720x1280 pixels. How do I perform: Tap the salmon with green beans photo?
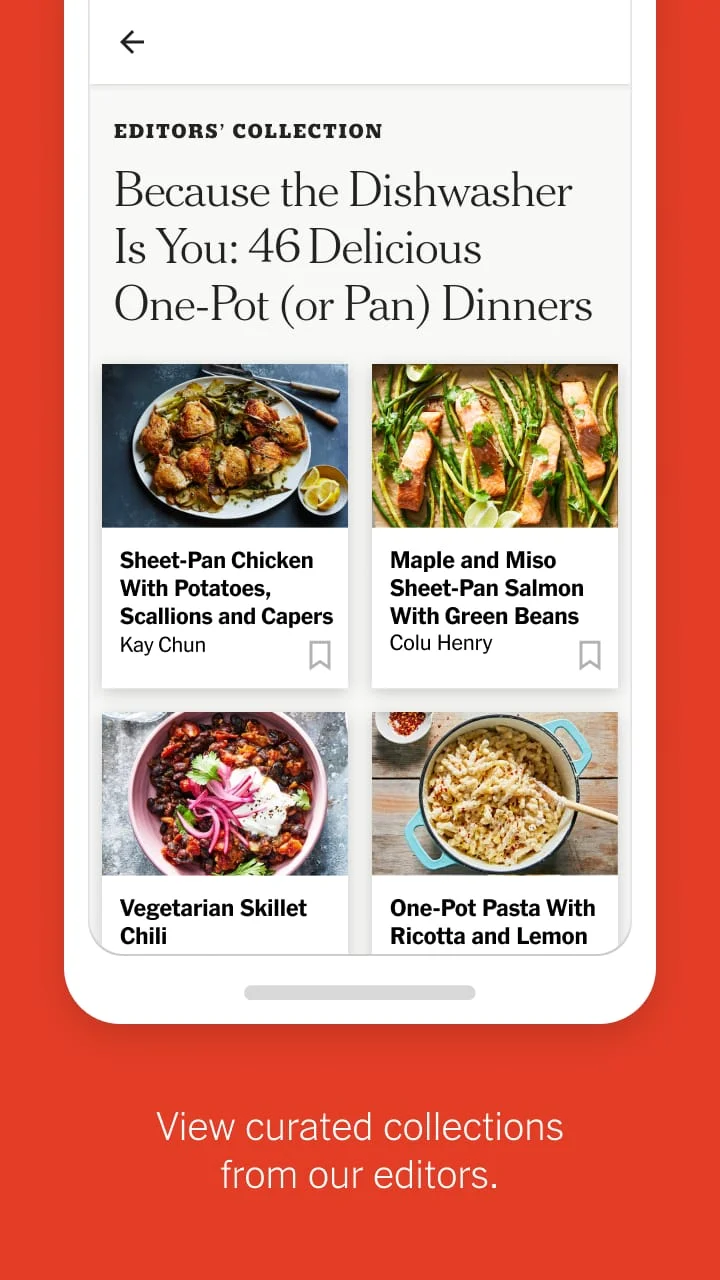coord(494,445)
